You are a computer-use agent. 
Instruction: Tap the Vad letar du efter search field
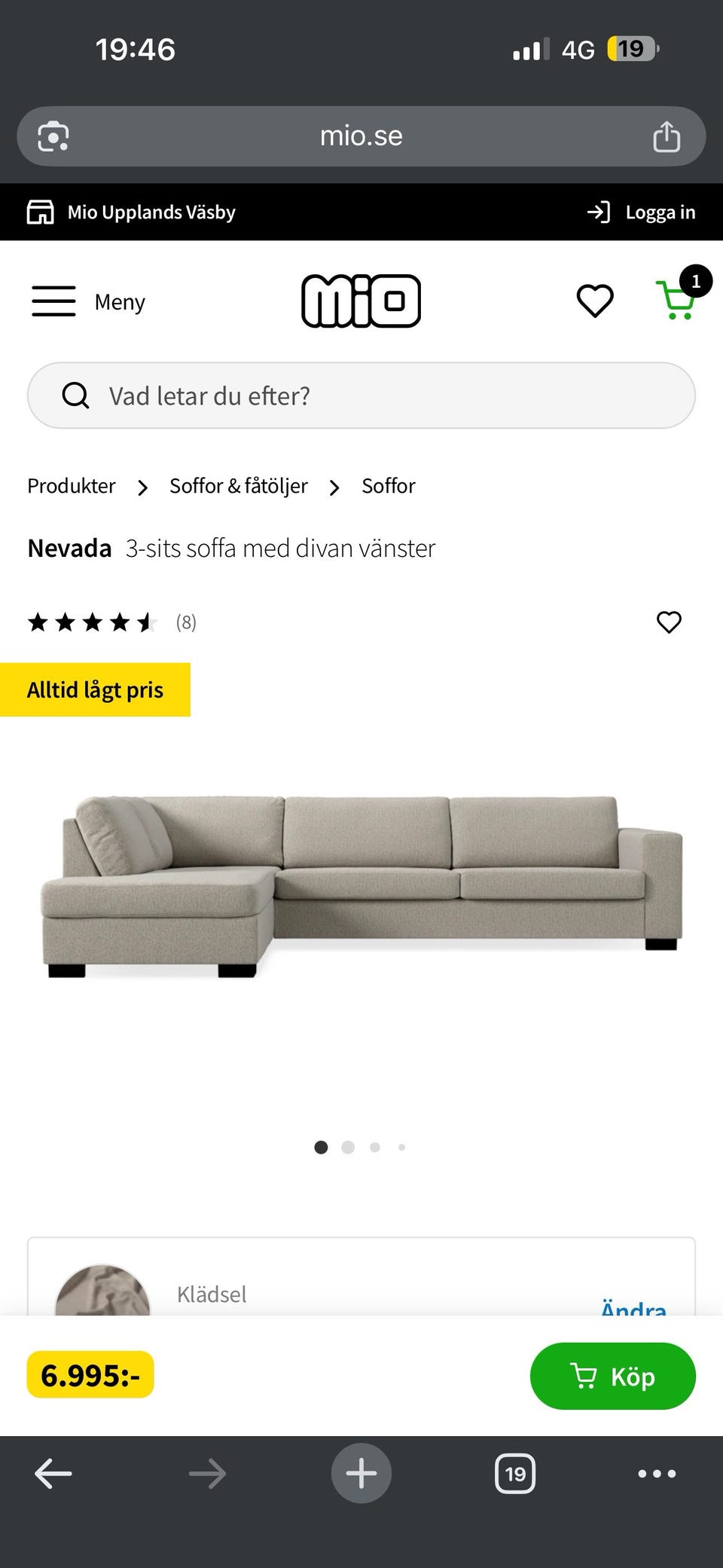coord(361,395)
